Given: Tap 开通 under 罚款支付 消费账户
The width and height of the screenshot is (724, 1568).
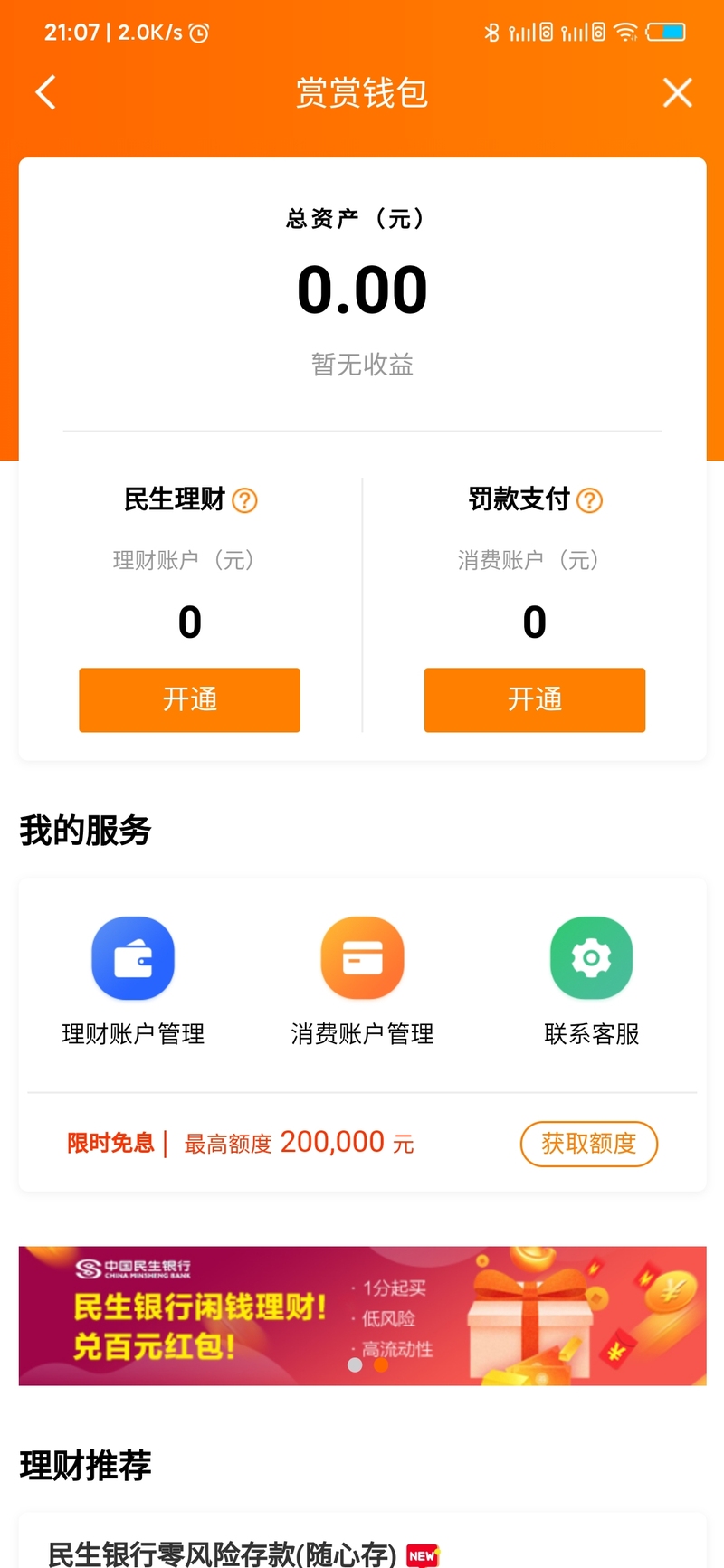Looking at the screenshot, I should pyautogui.click(x=535, y=699).
